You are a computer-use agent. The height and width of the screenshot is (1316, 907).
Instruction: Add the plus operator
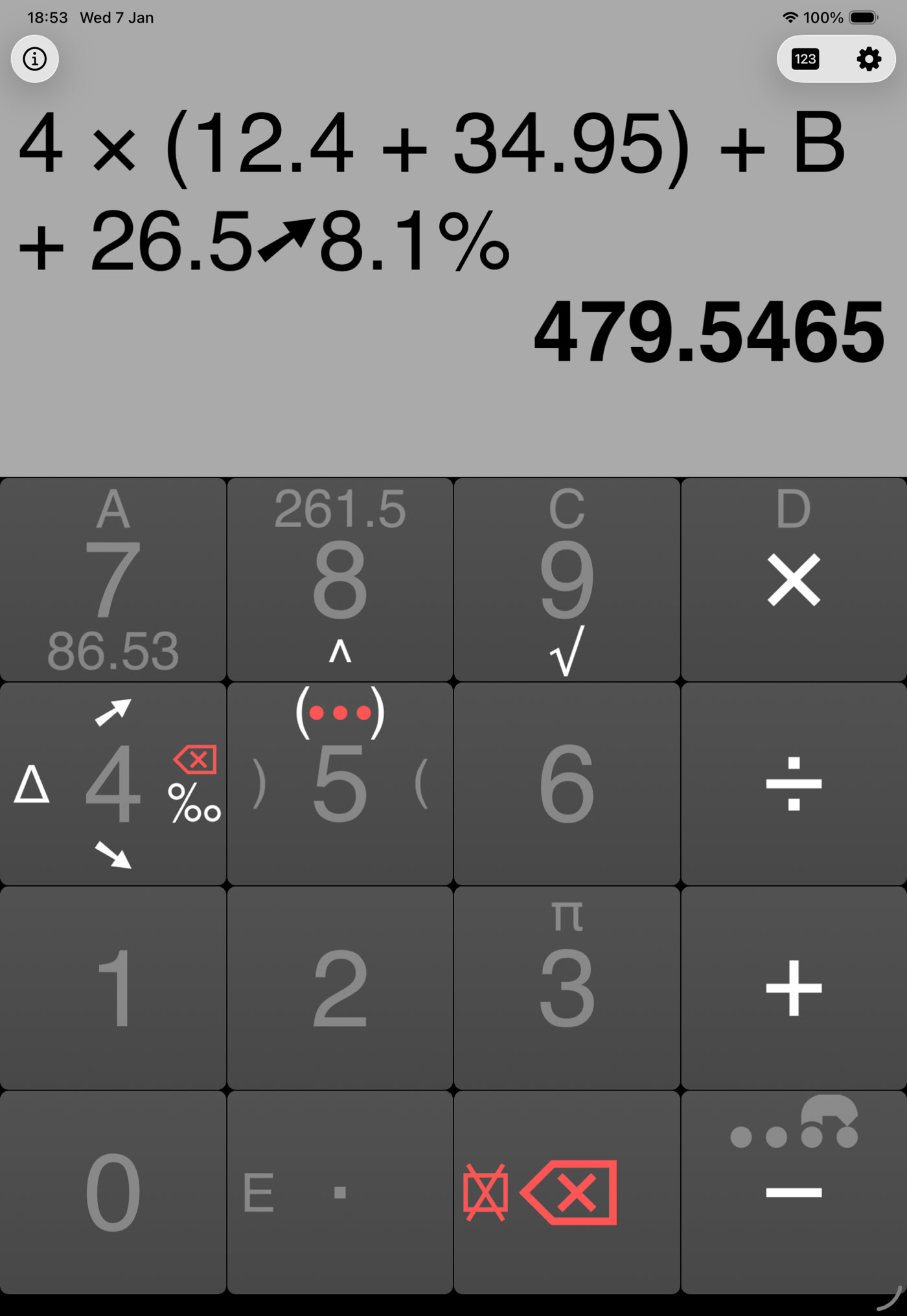(794, 988)
